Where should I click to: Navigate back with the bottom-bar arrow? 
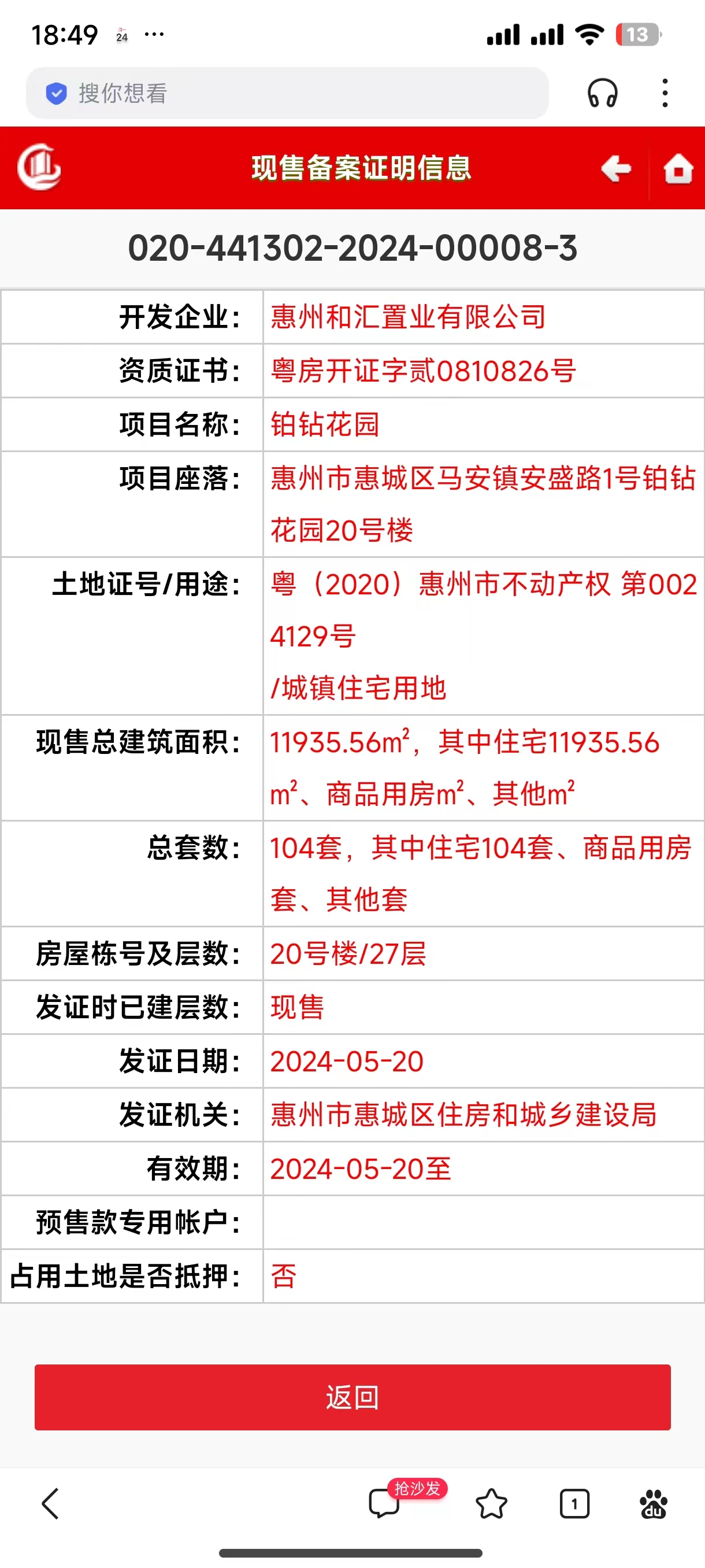(50, 1503)
